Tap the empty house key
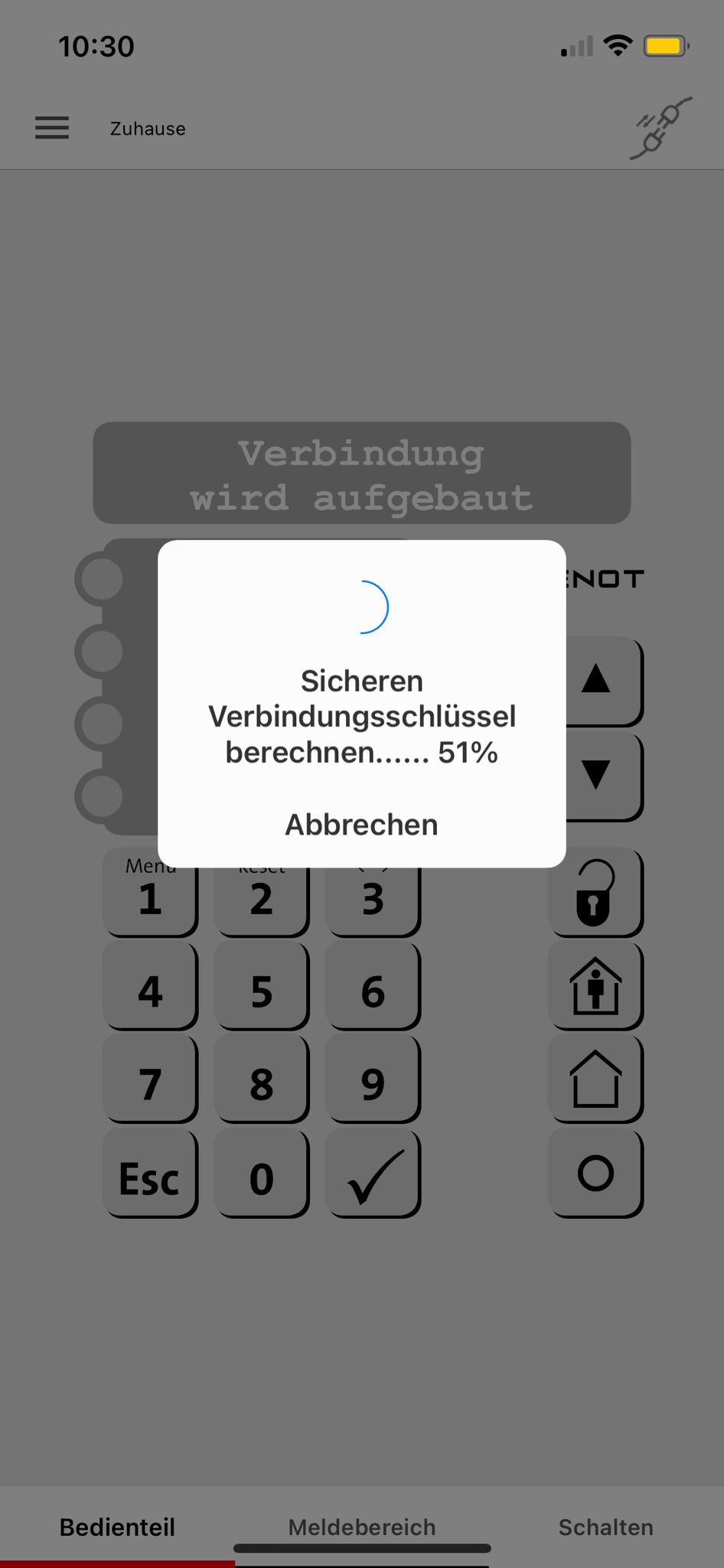The image size is (724, 1568). pyautogui.click(x=595, y=1080)
